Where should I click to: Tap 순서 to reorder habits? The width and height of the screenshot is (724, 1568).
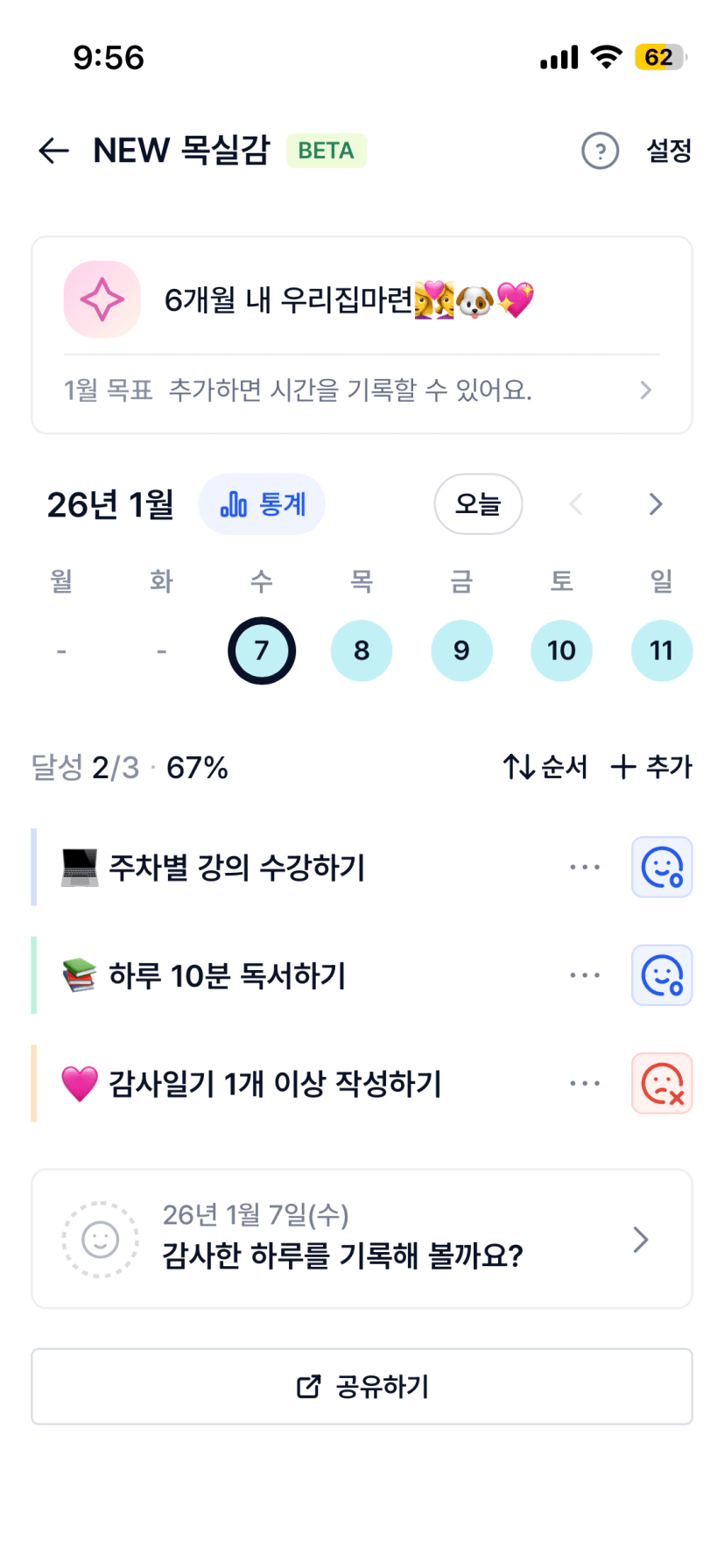(545, 767)
